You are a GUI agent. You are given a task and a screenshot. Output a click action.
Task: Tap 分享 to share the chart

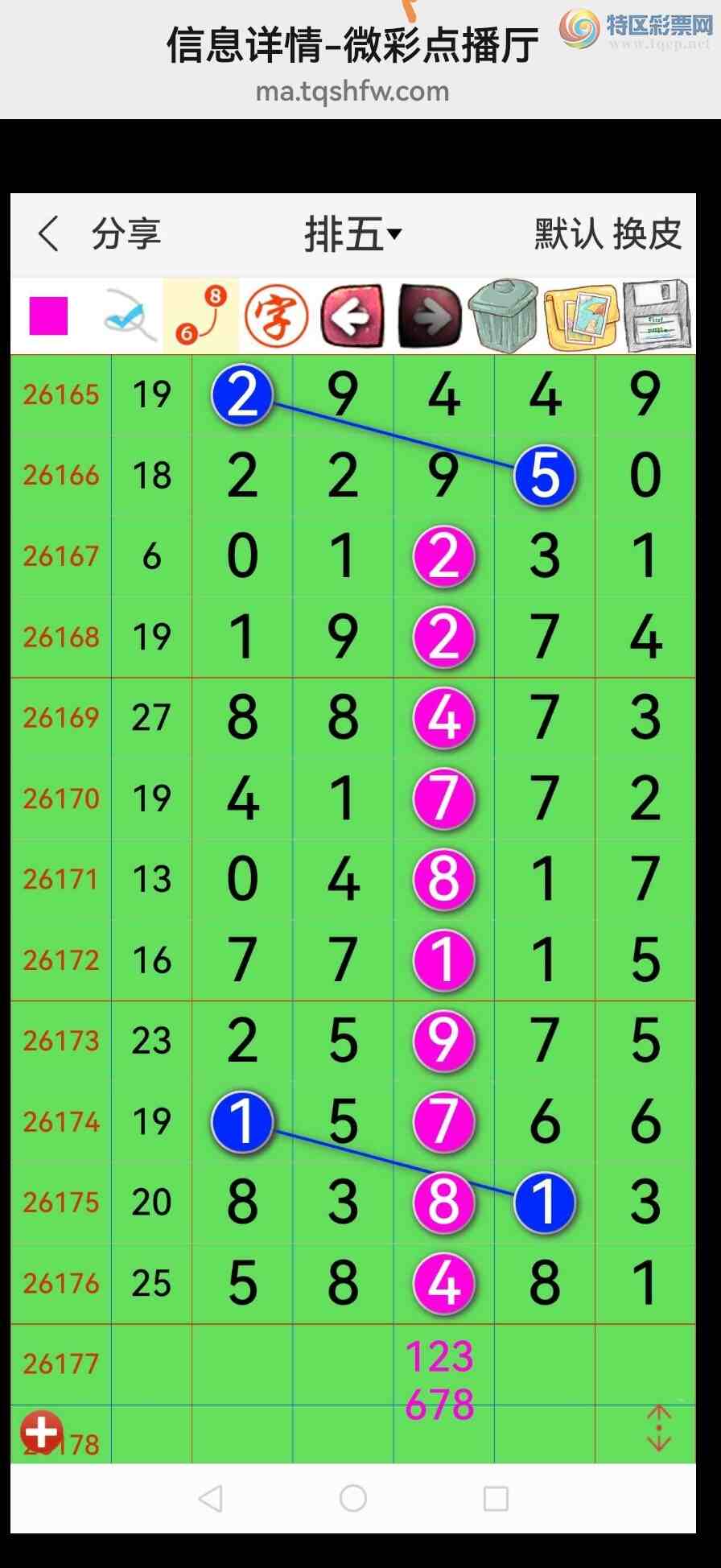(126, 234)
